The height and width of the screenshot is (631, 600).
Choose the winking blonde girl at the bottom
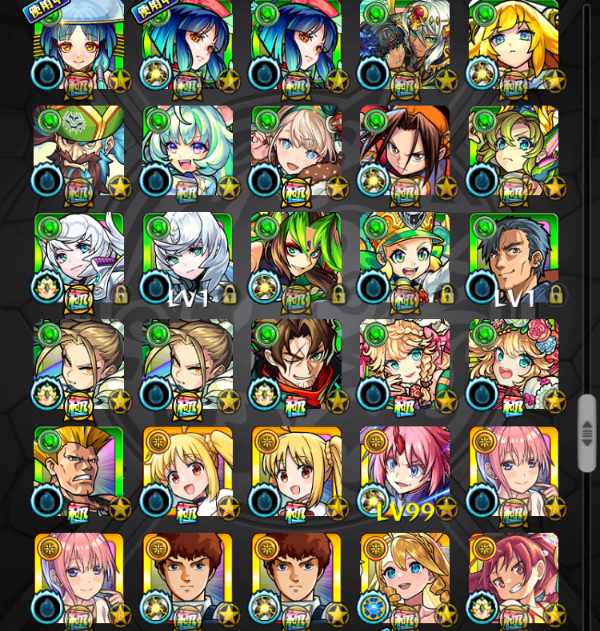click(x=404, y=578)
